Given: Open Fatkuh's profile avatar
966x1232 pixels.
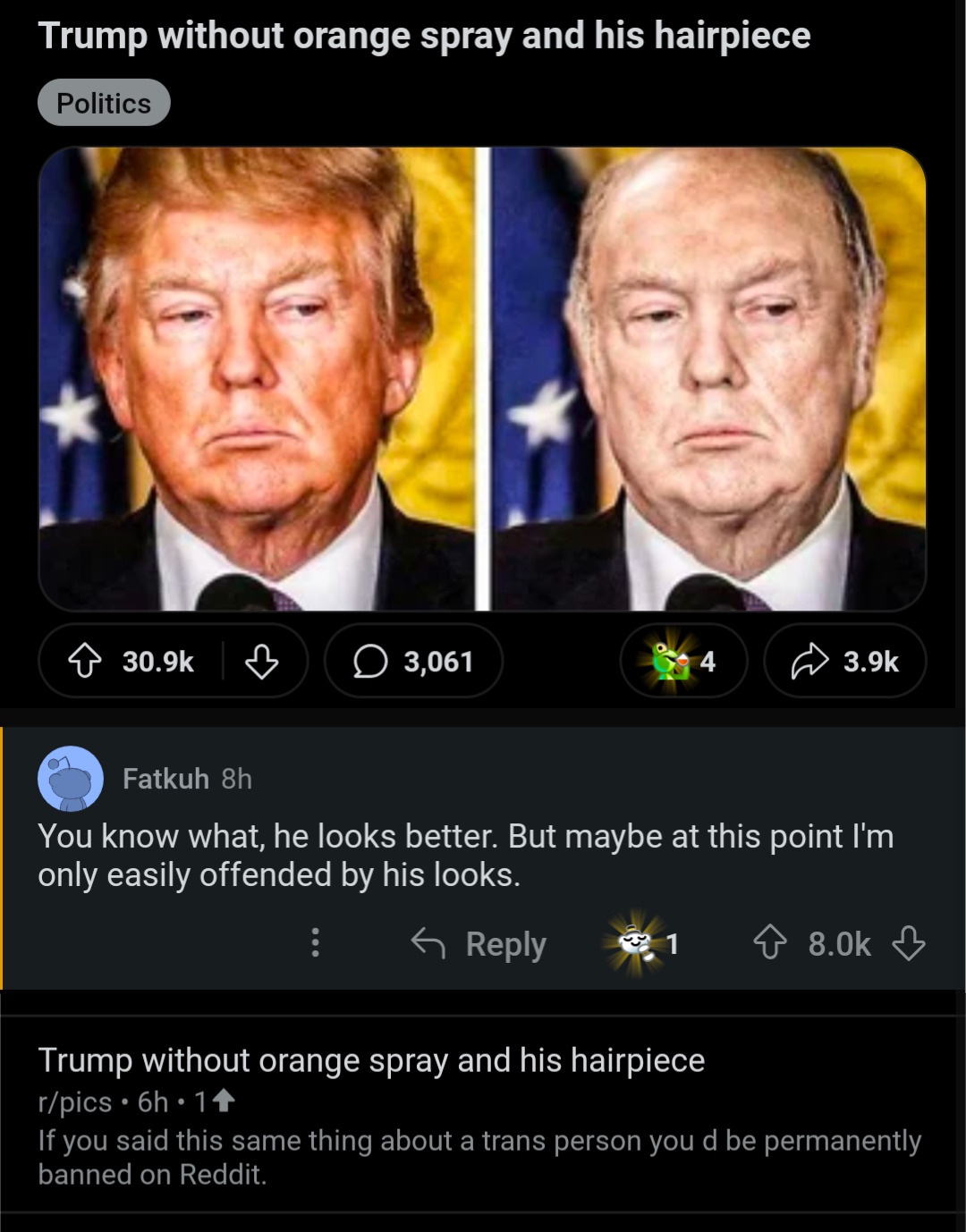Looking at the screenshot, I should click(71, 778).
